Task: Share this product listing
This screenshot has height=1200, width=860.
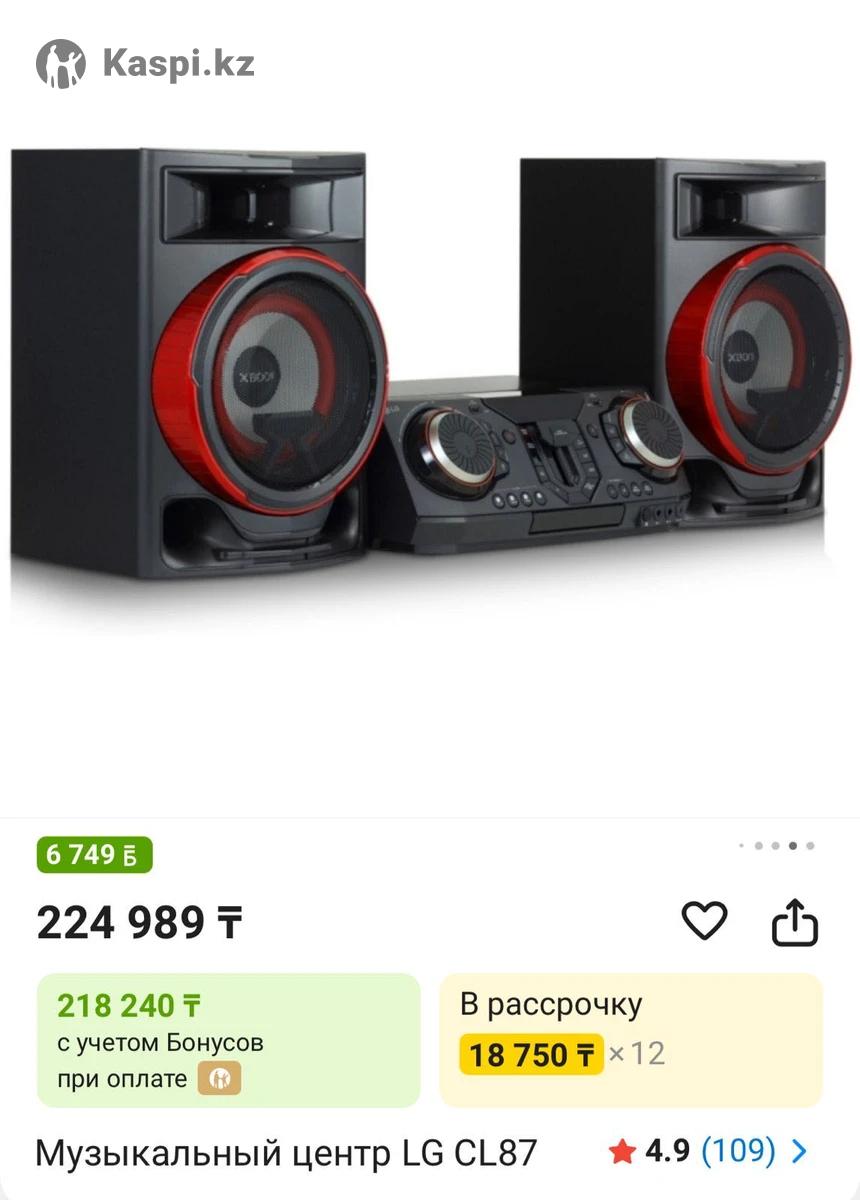Action: click(x=795, y=922)
